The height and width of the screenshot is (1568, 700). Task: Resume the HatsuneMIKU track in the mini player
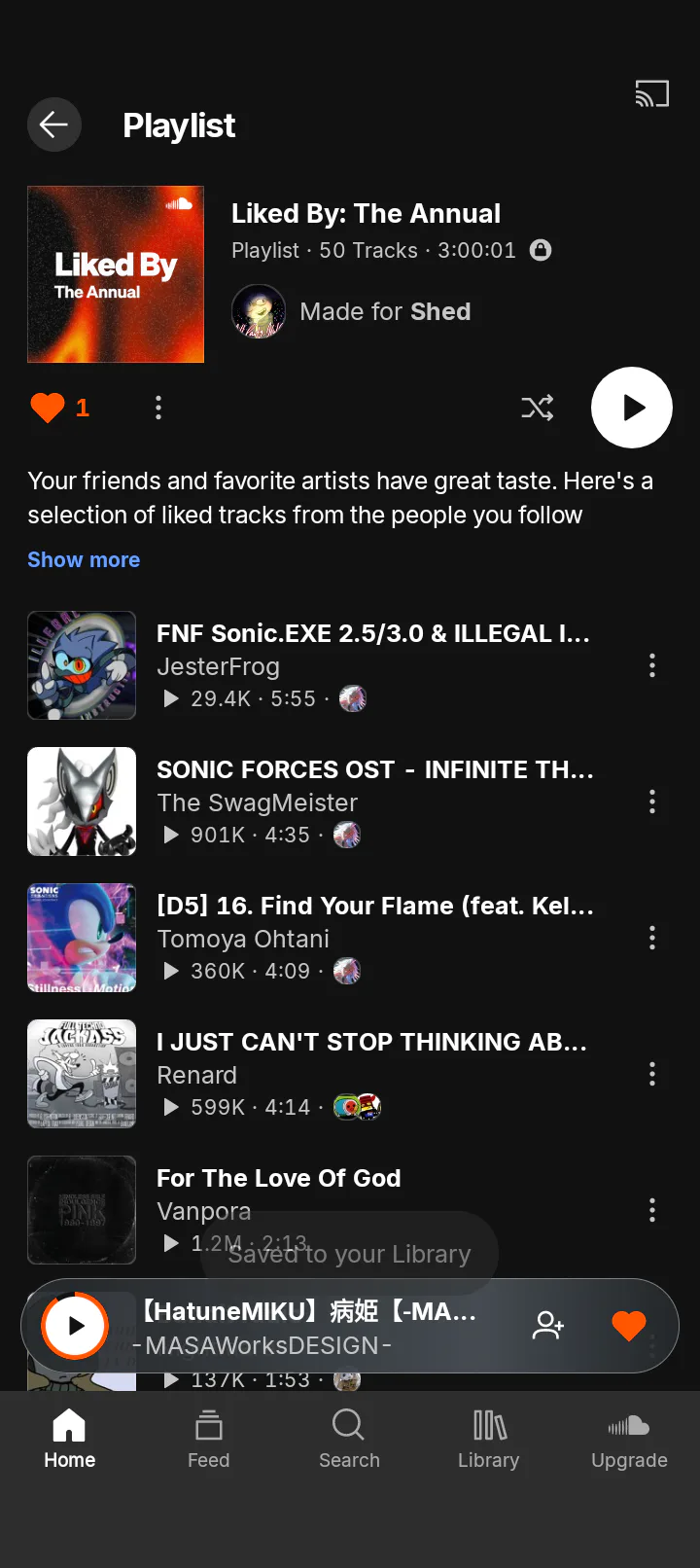75,1326
